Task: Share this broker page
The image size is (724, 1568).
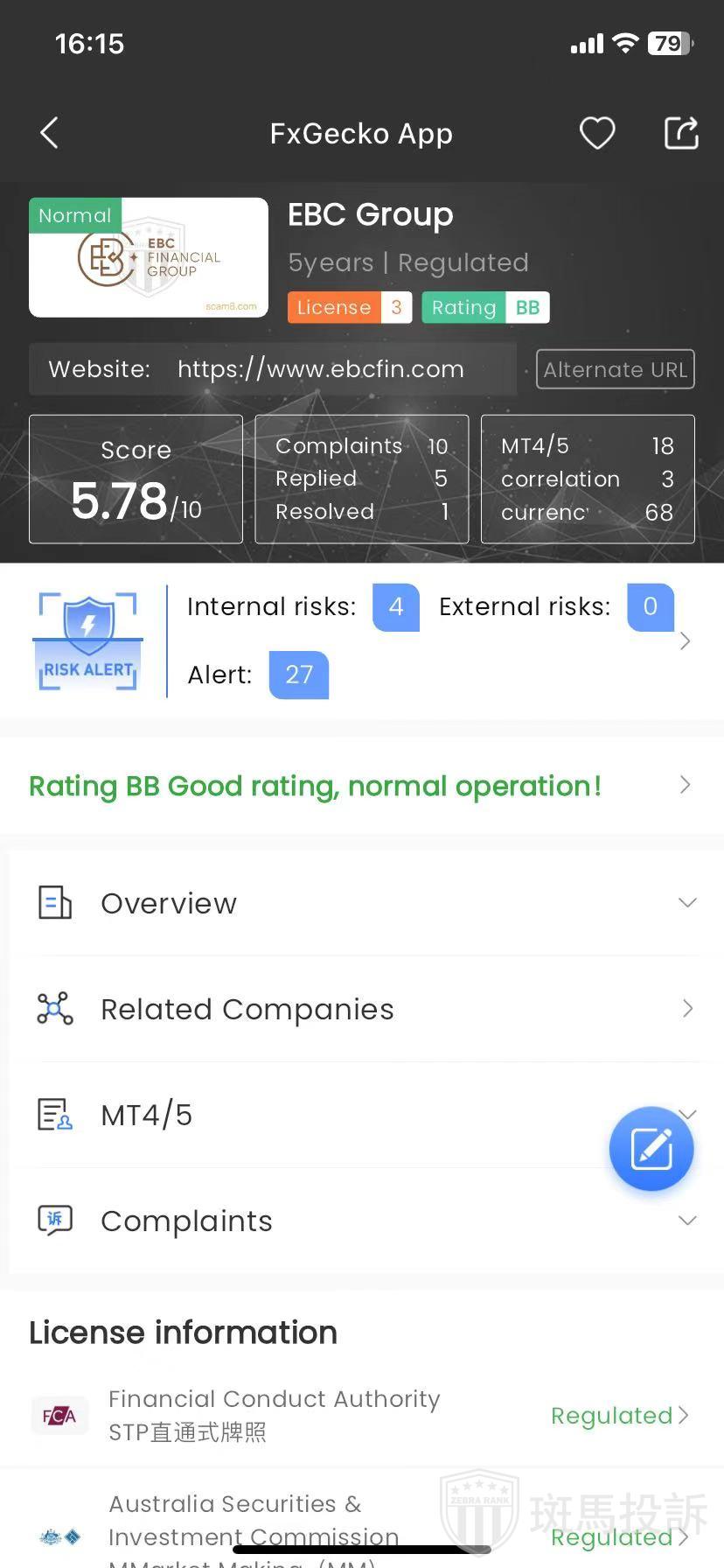Action: pyautogui.click(x=681, y=133)
